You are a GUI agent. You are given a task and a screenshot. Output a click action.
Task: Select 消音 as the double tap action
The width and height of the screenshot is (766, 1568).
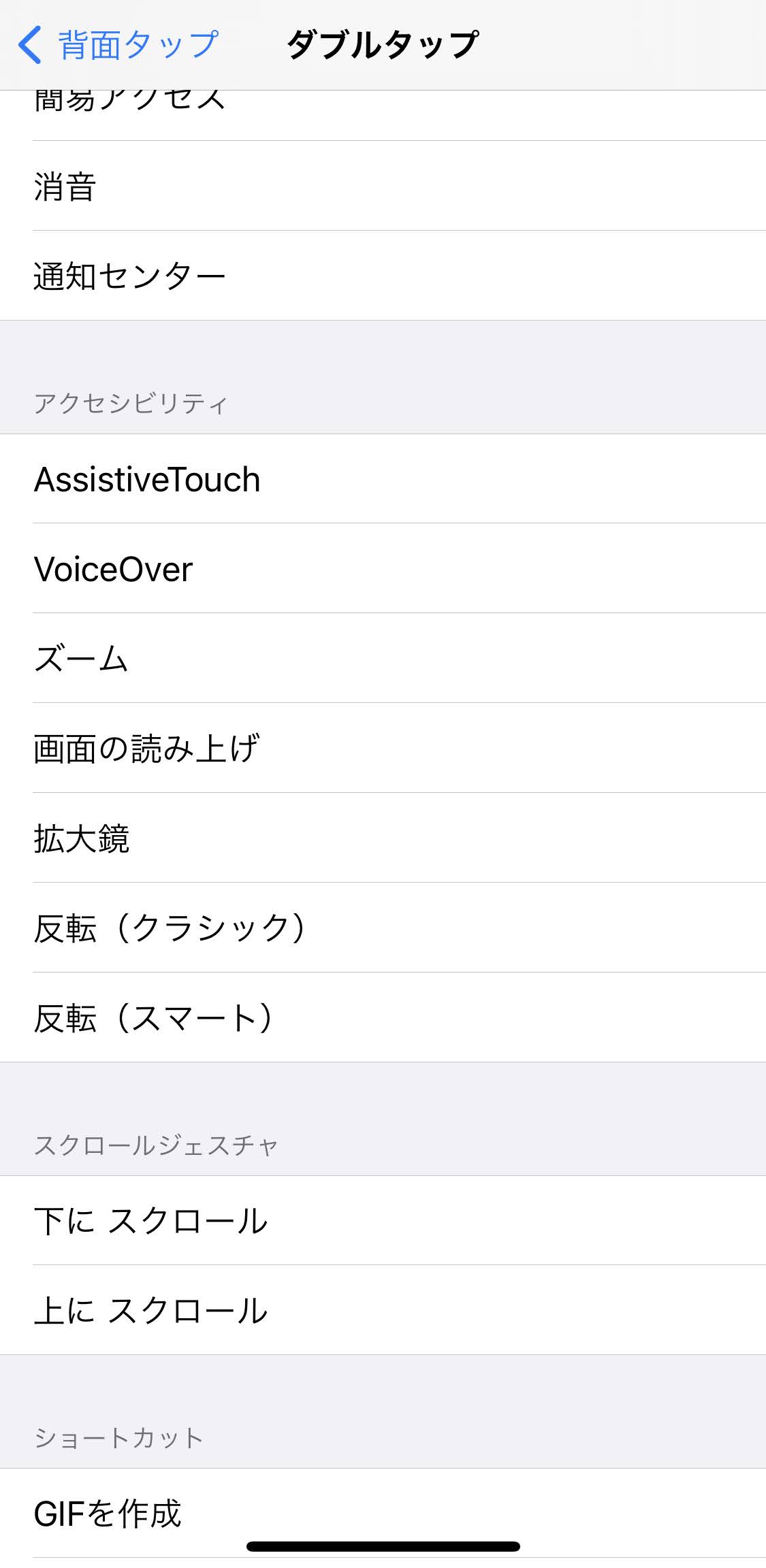(383, 186)
